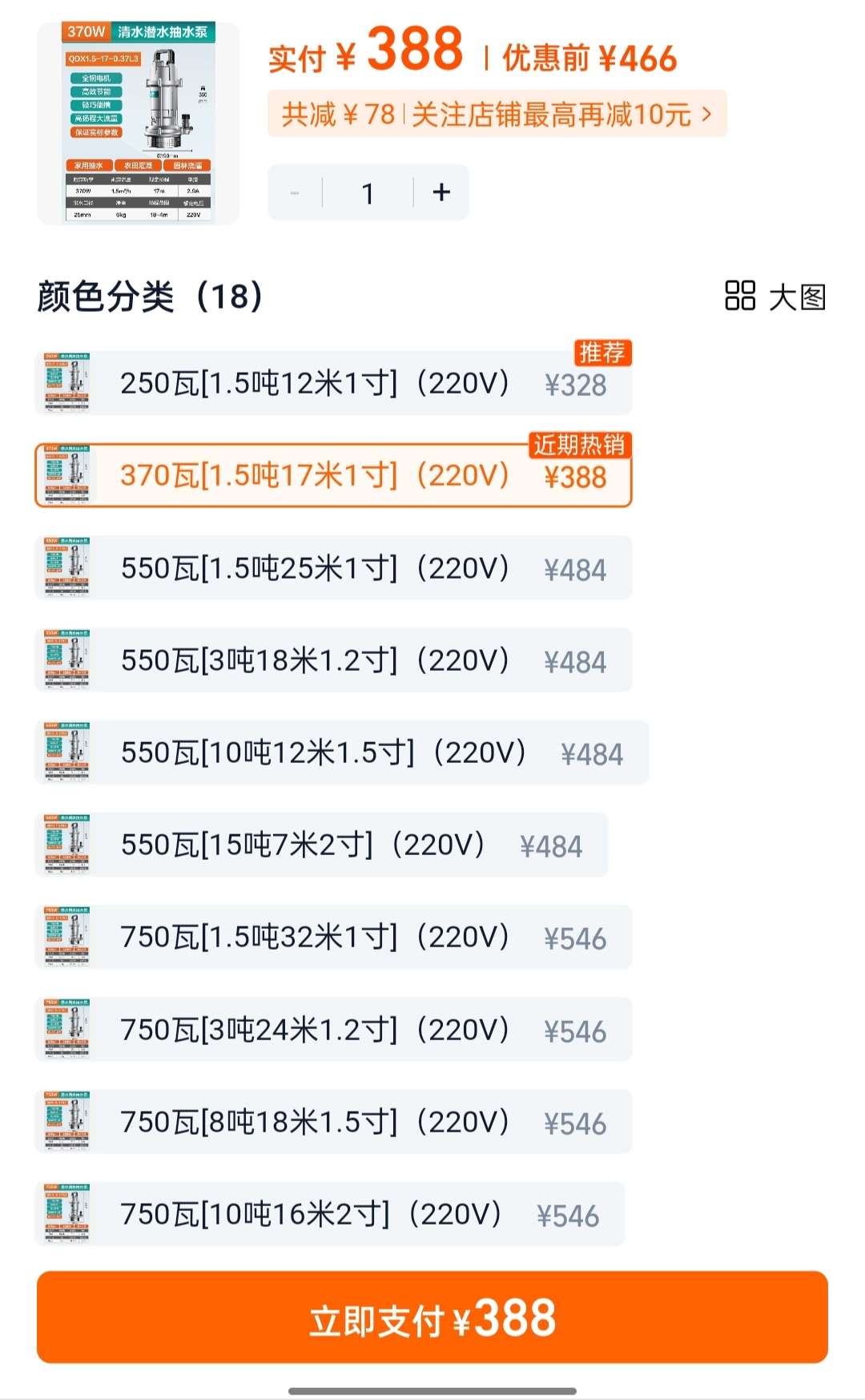Select the 250瓦[1.5吨12米1寸] option

(333, 383)
